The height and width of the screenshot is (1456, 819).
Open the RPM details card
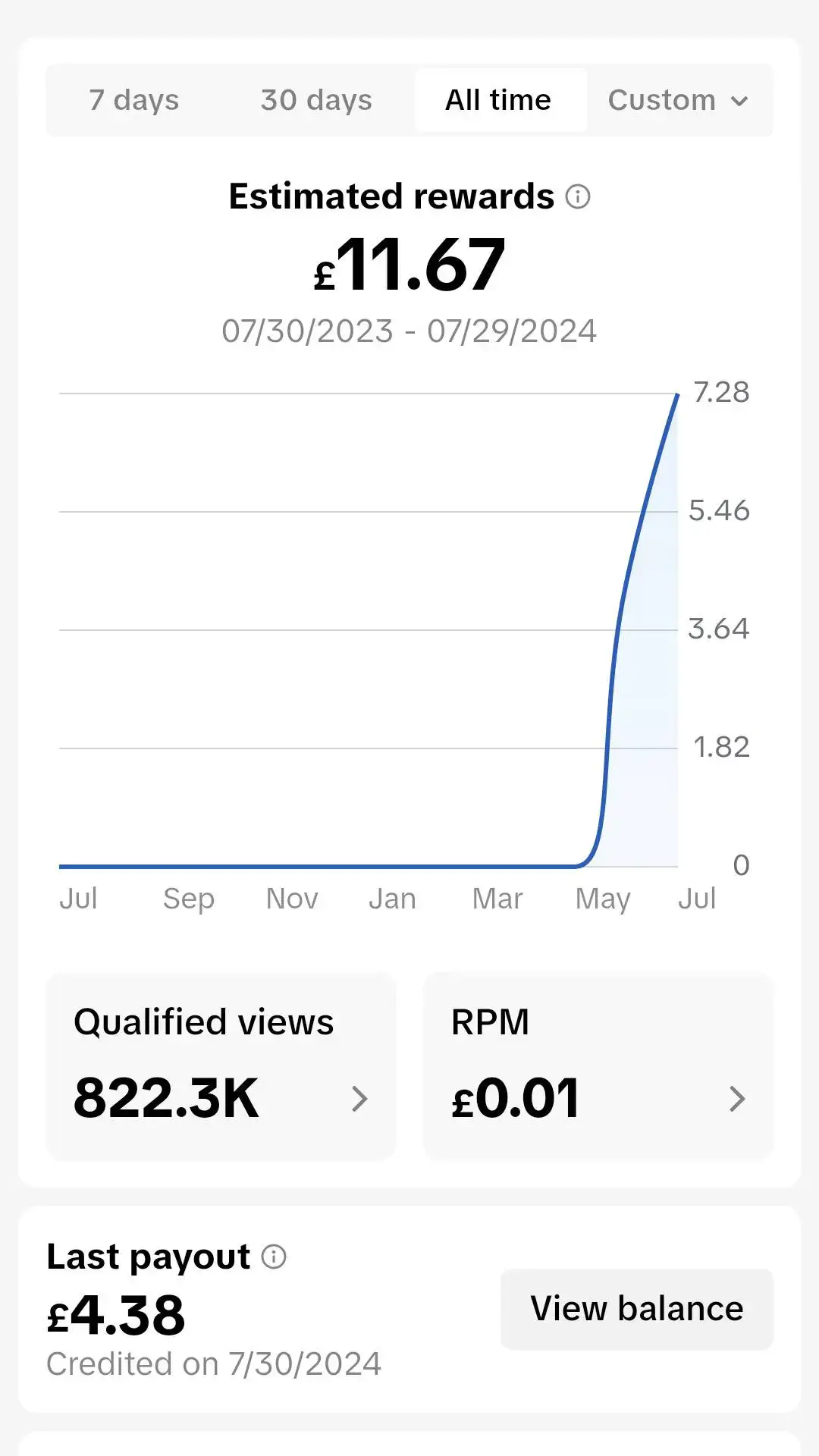point(598,1065)
